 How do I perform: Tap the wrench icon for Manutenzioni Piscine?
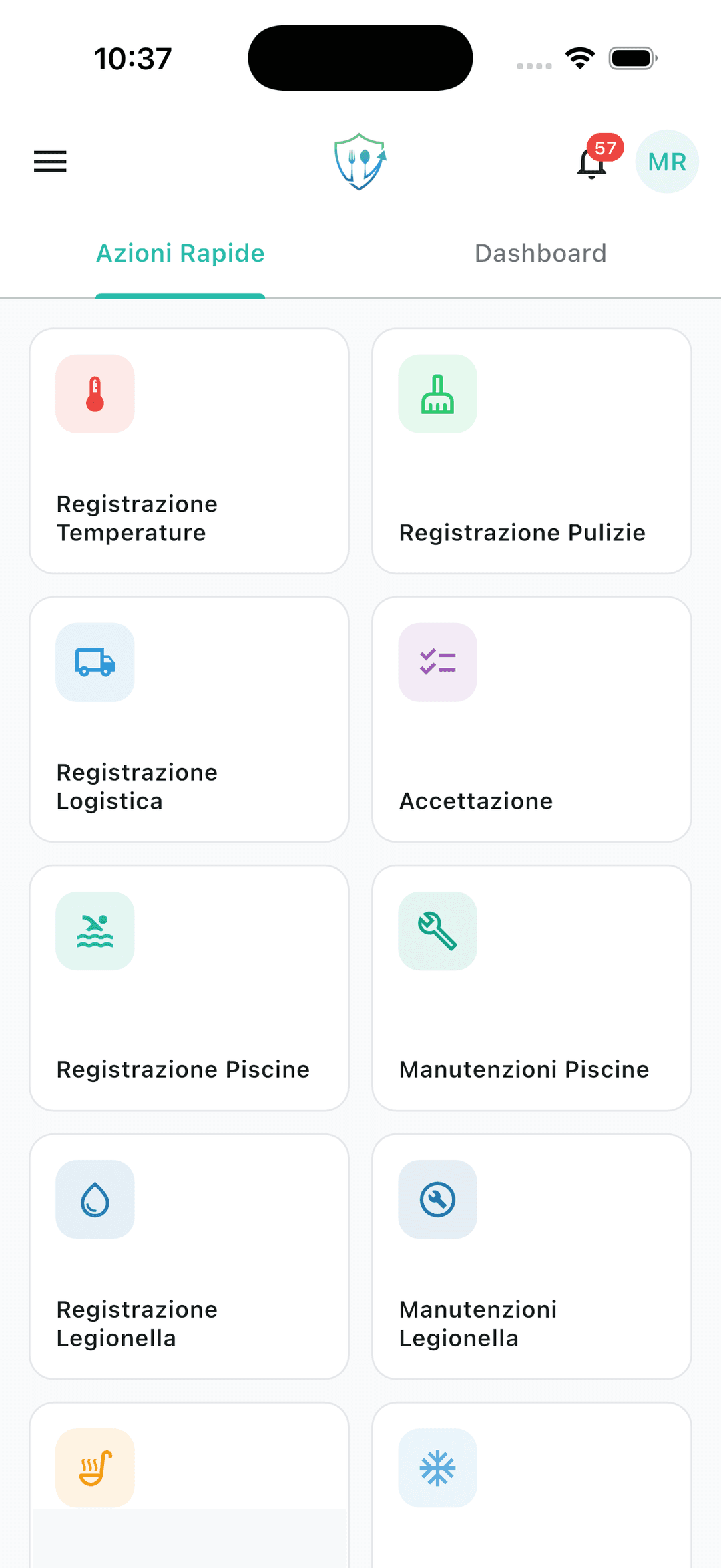[437, 931]
